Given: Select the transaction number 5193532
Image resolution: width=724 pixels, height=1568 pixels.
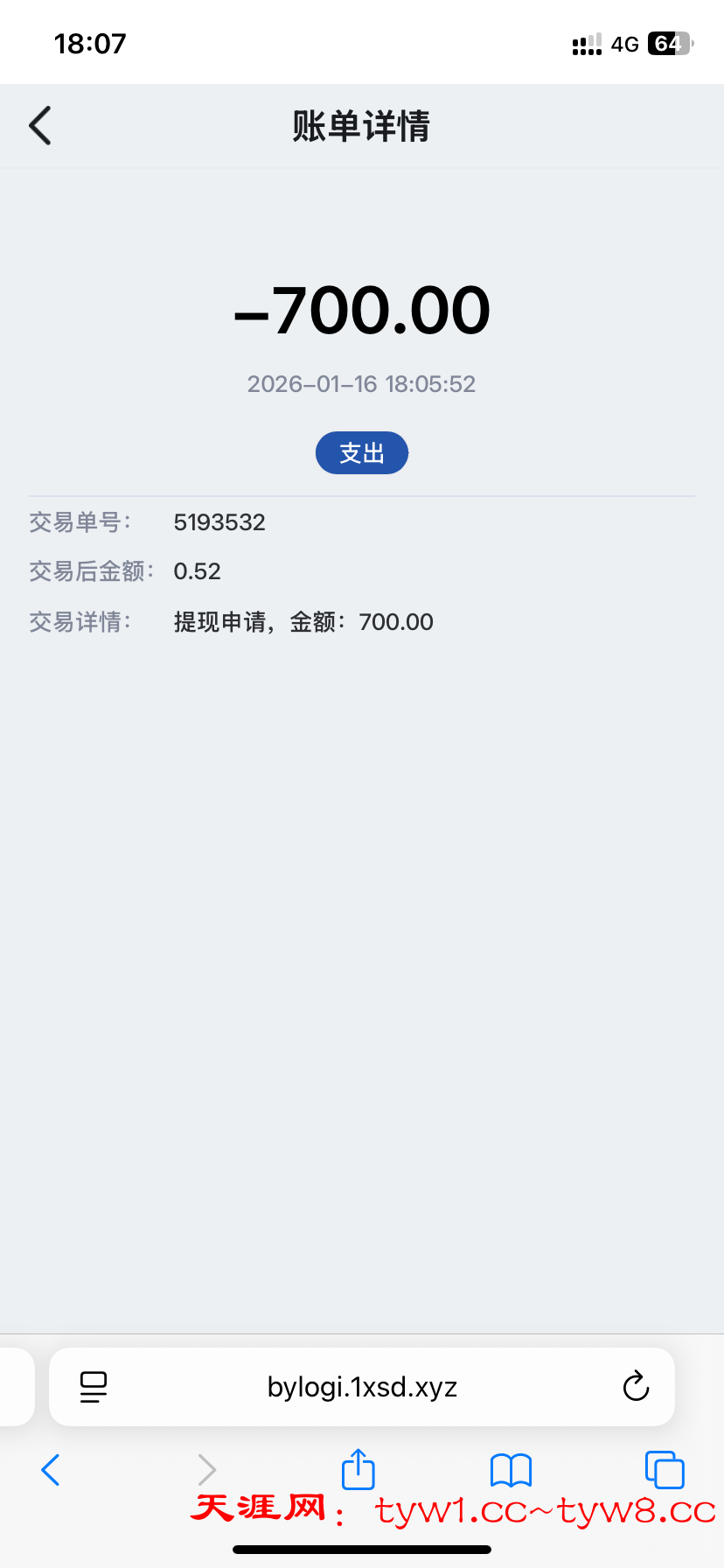Looking at the screenshot, I should [219, 521].
